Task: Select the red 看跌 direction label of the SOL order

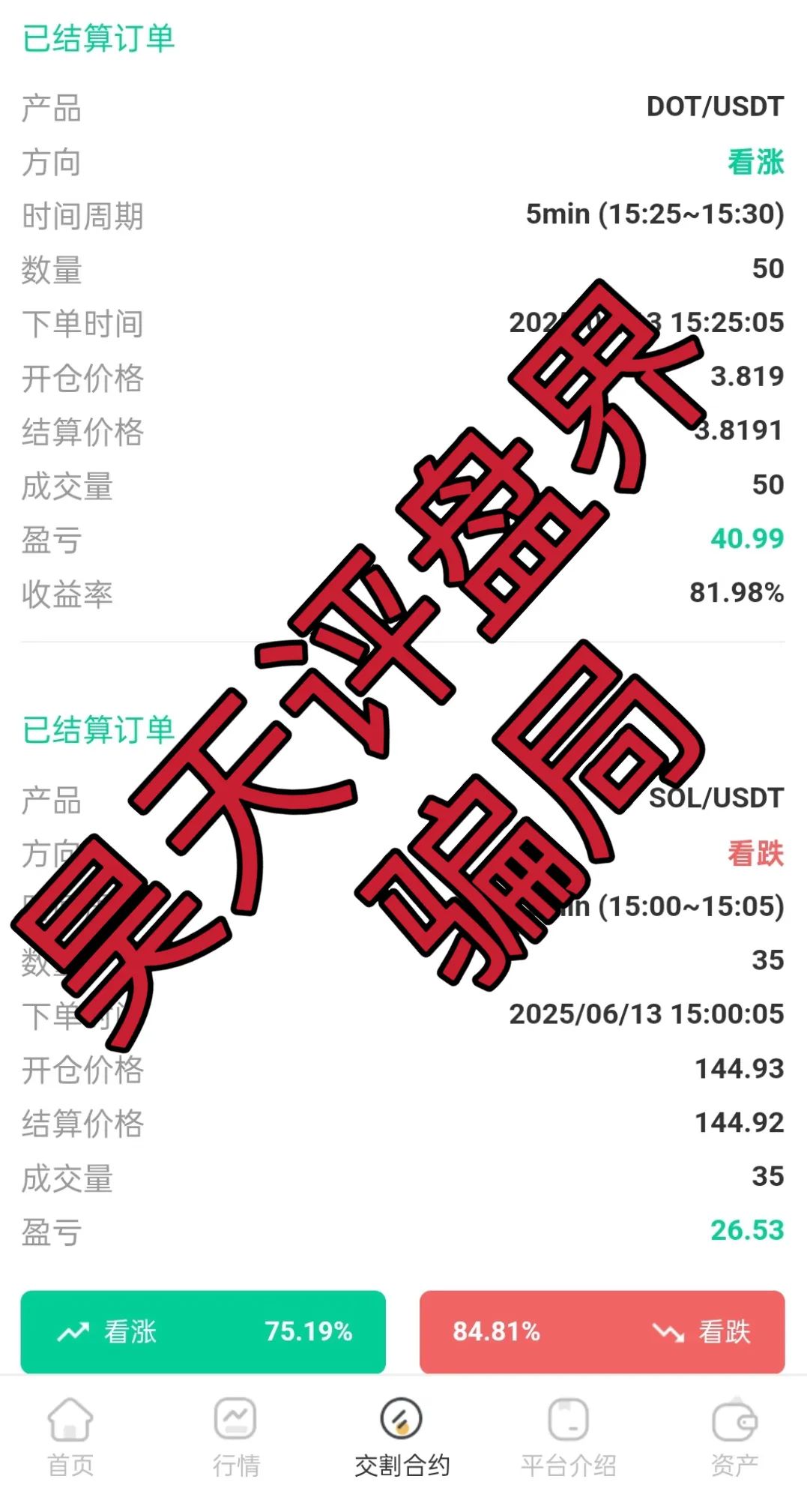Action: pos(755,853)
